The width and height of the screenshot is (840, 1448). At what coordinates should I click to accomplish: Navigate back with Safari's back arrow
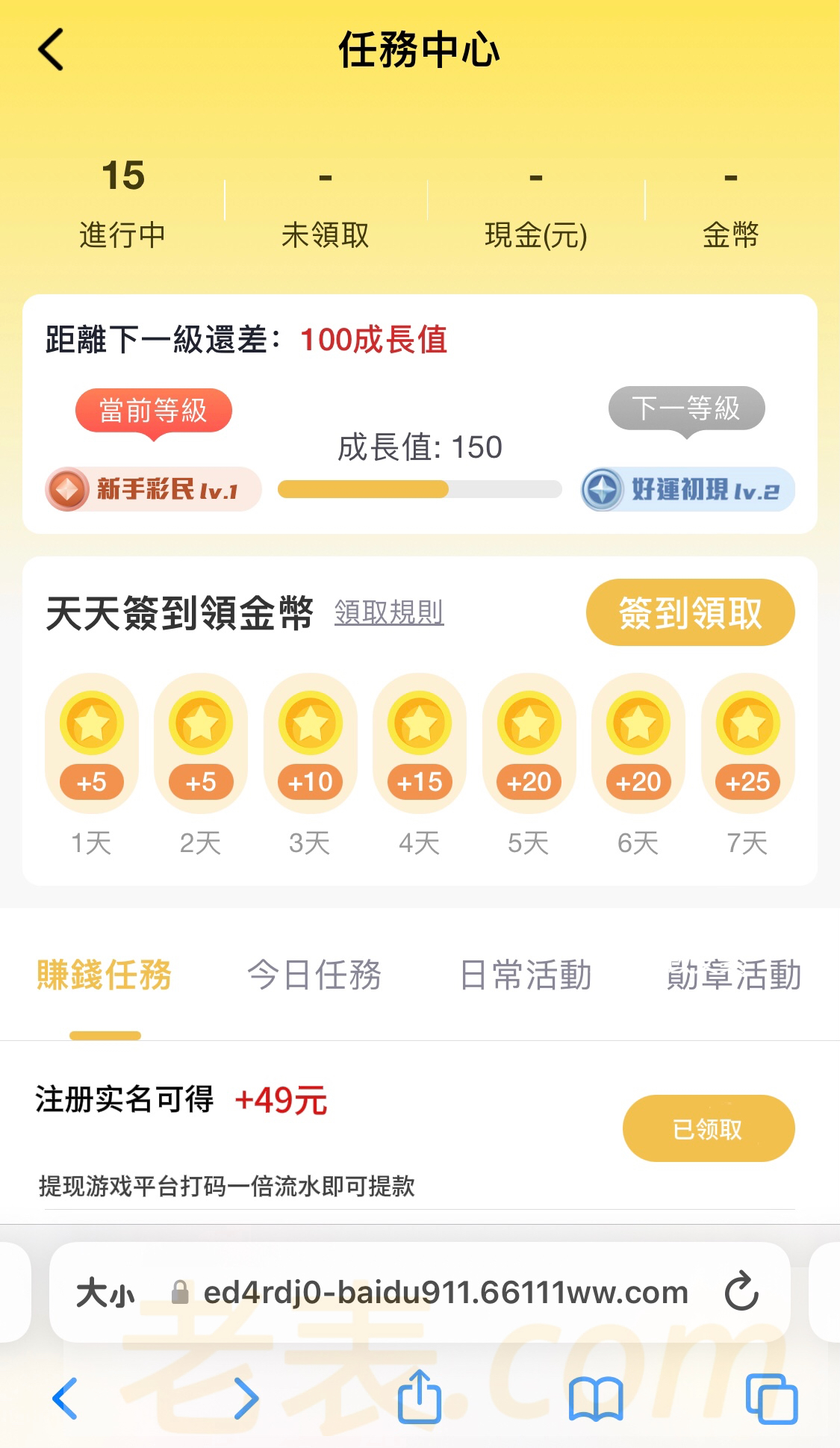[65, 1397]
